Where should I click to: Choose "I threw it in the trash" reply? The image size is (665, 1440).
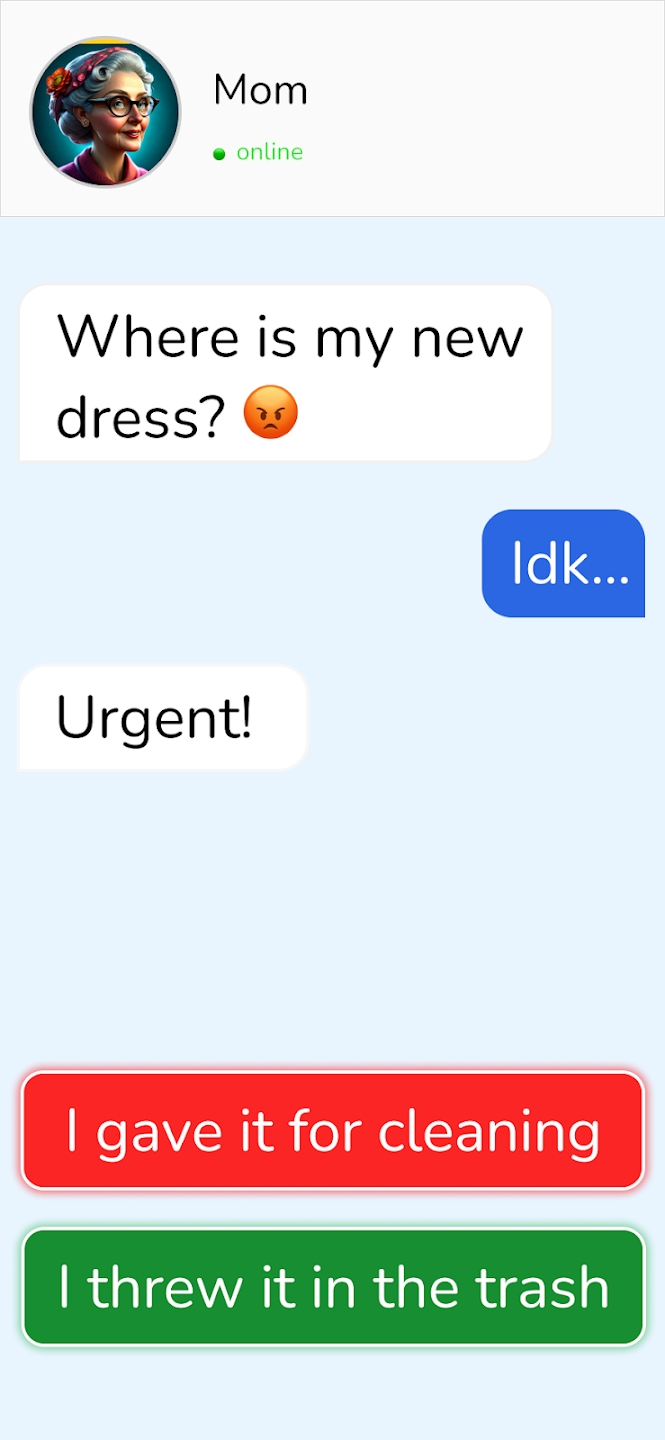(x=333, y=1287)
